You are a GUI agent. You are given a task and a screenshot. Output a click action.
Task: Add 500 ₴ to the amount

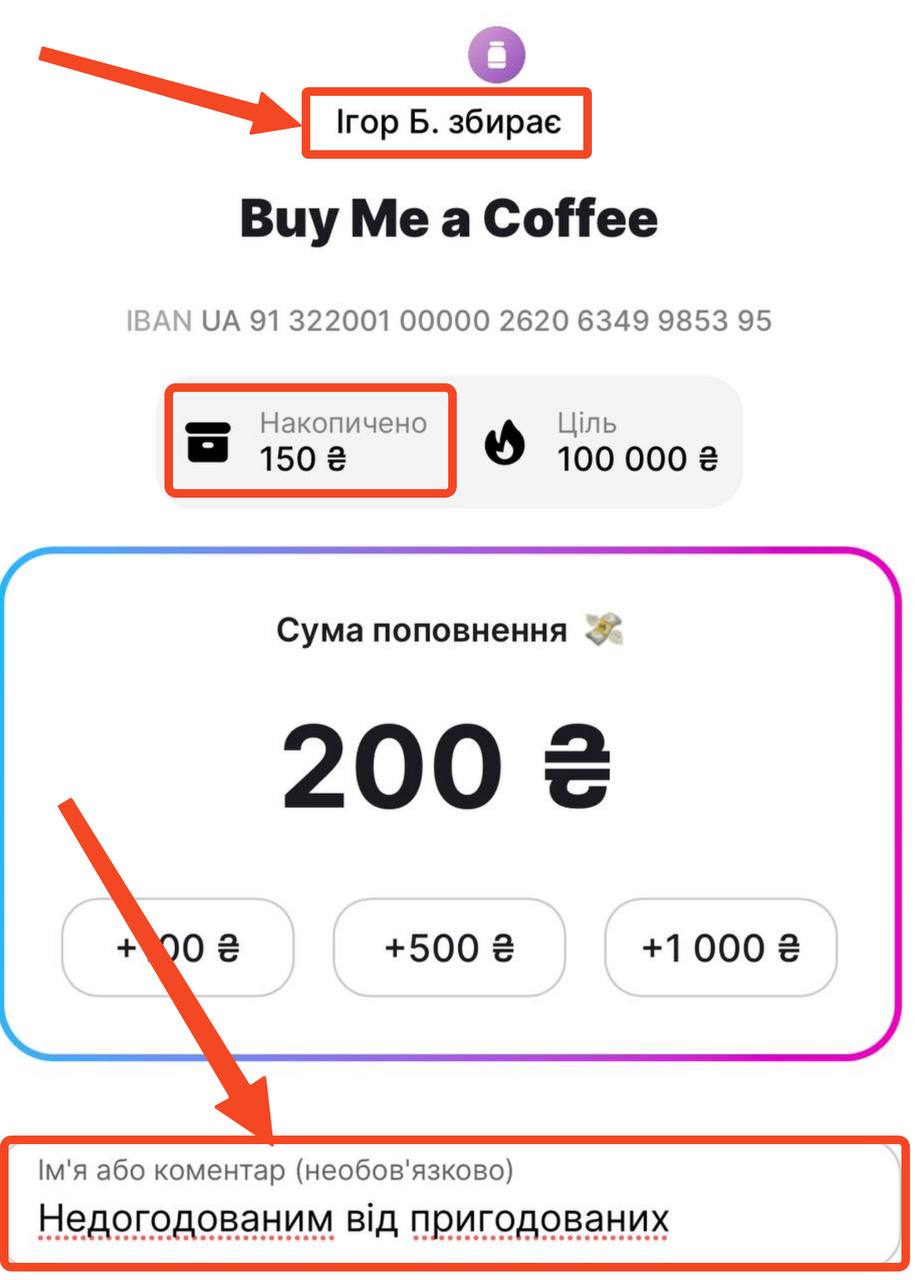448,947
